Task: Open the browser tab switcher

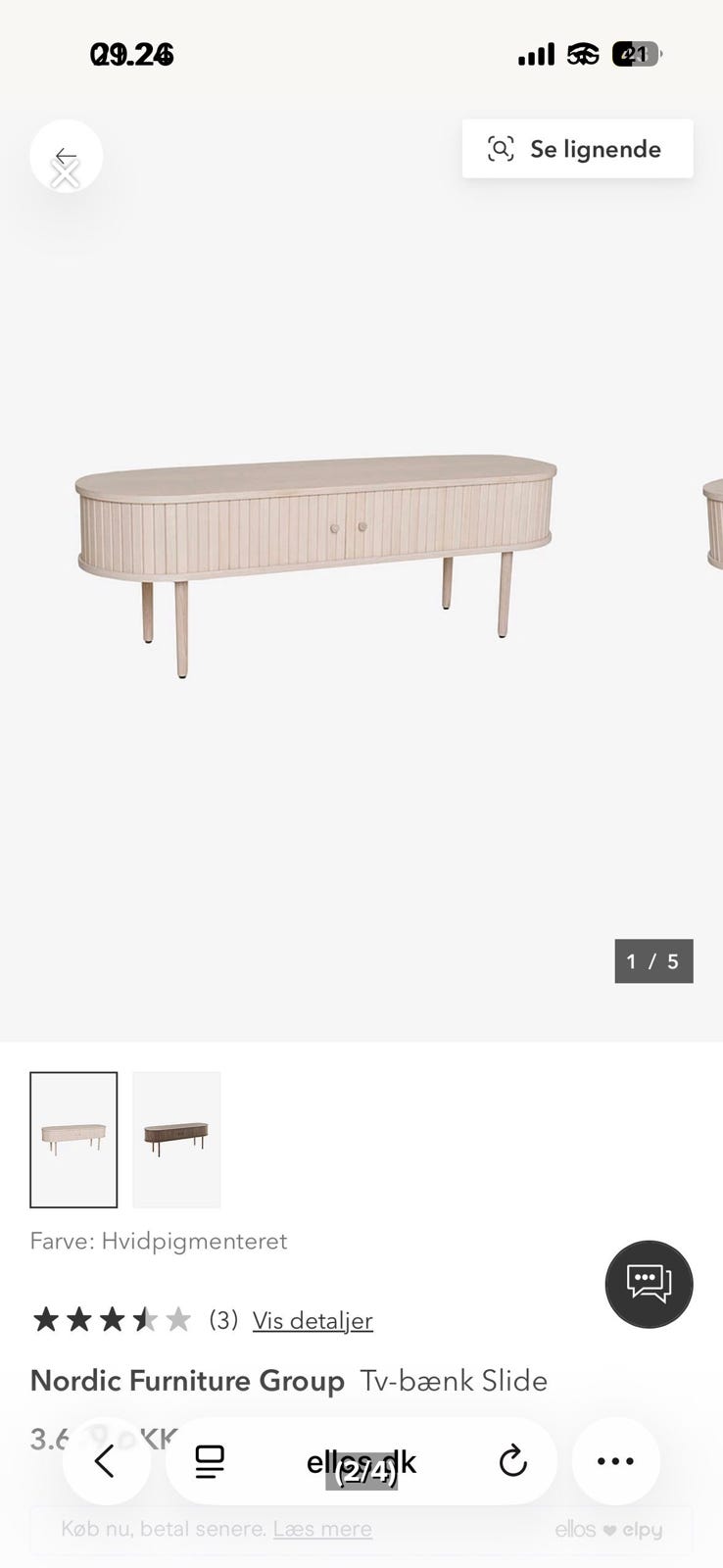Action: click(x=209, y=1461)
